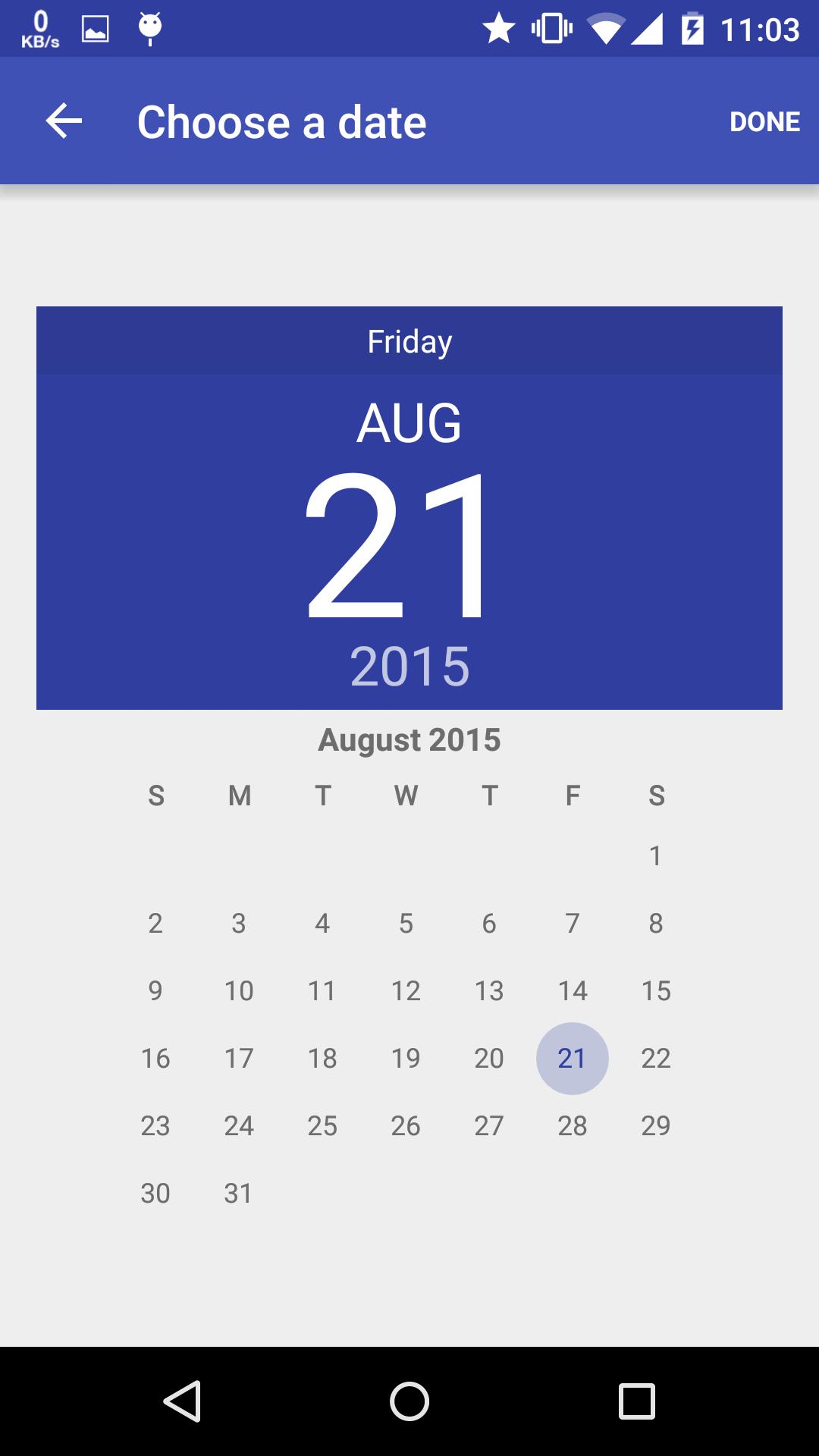Choose August 10 in the calendar
The image size is (819, 1456).
pos(239,991)
